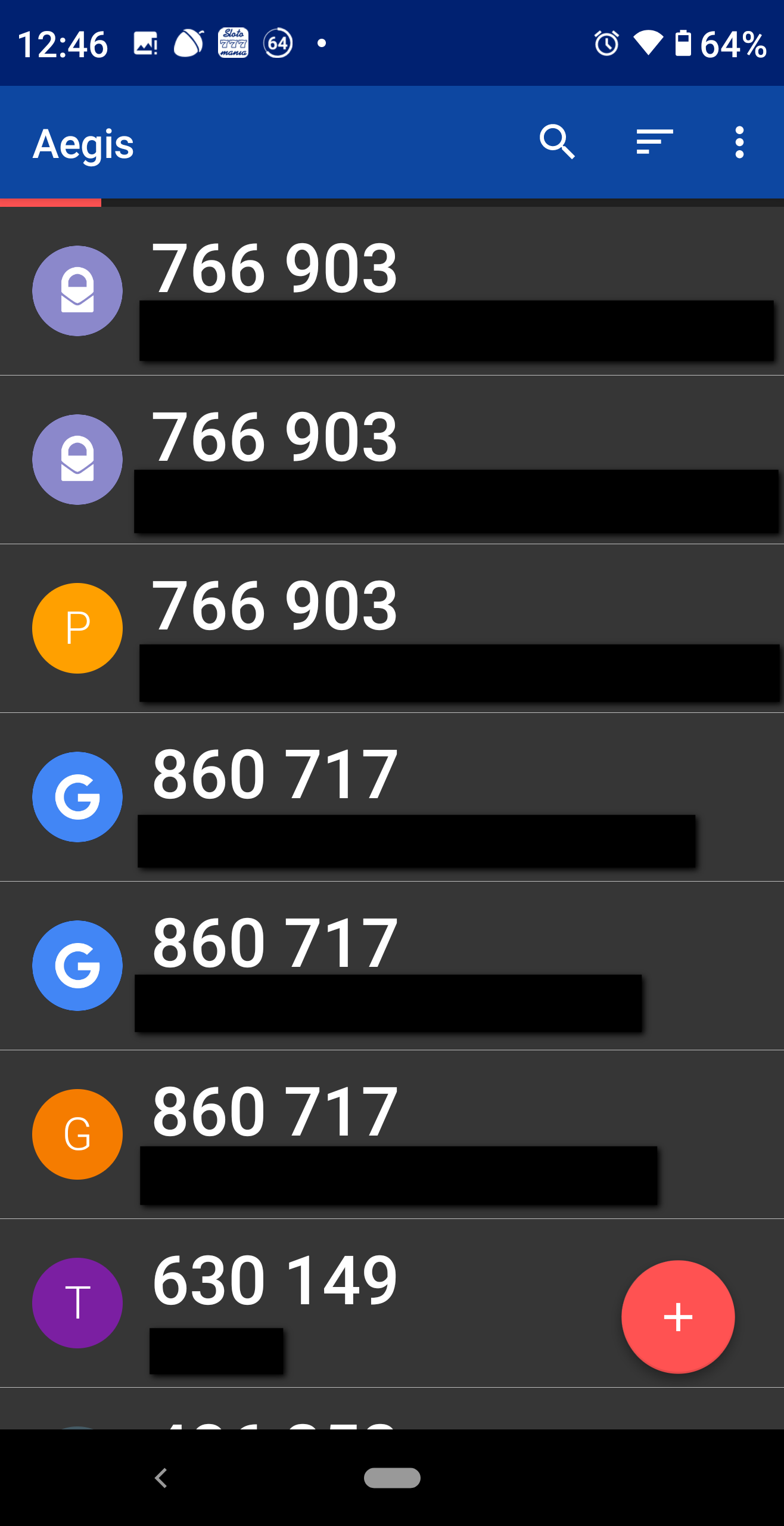Add a new entry with the plus button
This screenshot has width=784, height=1526.
coord(677,1316)
